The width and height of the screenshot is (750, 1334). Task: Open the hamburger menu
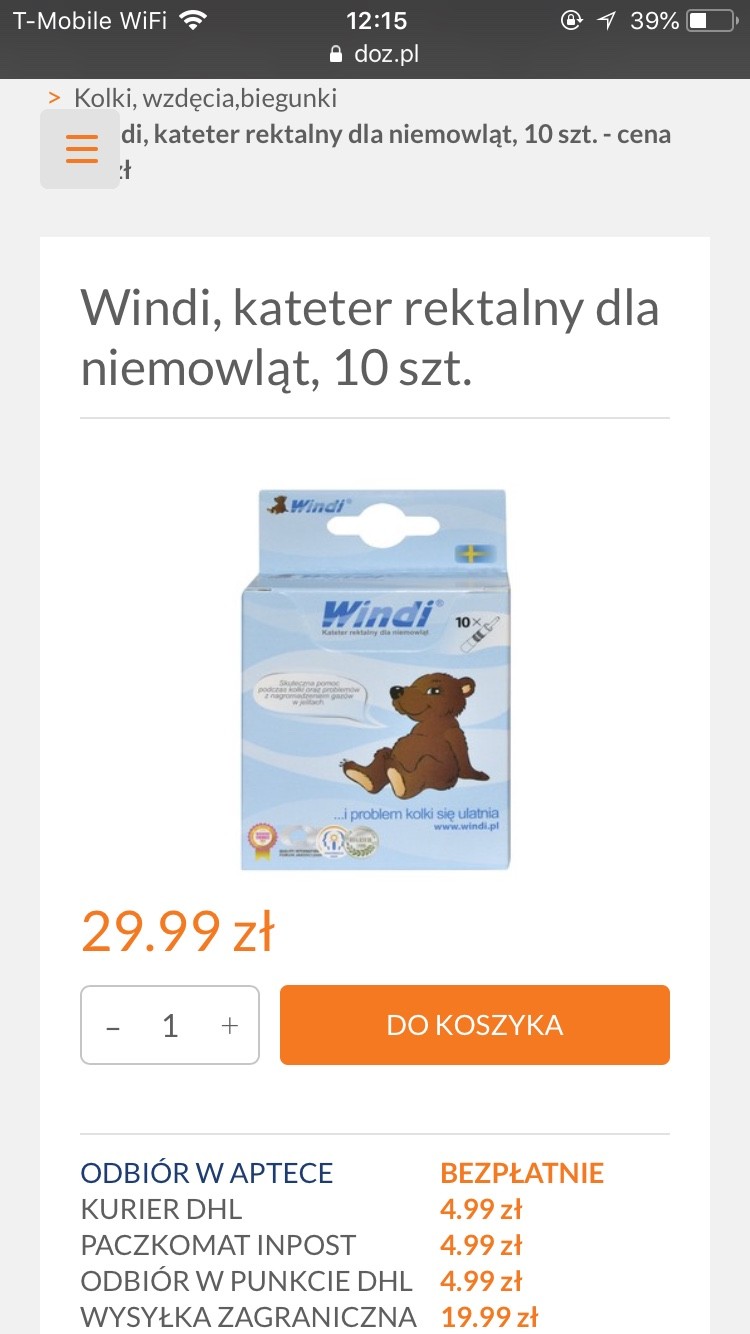[x=80, y=149]
